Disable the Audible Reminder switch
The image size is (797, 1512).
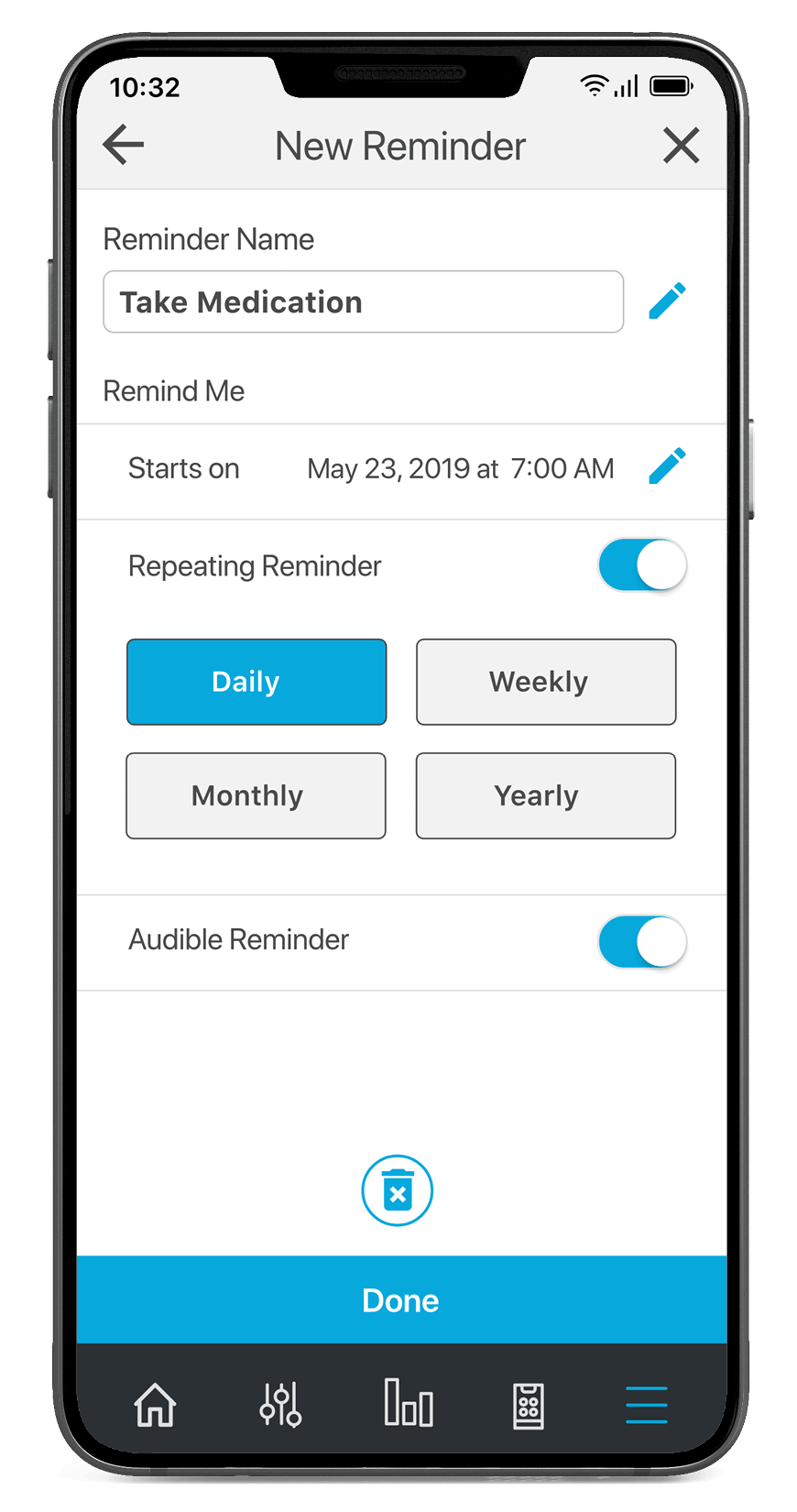(x=642, y=941)
